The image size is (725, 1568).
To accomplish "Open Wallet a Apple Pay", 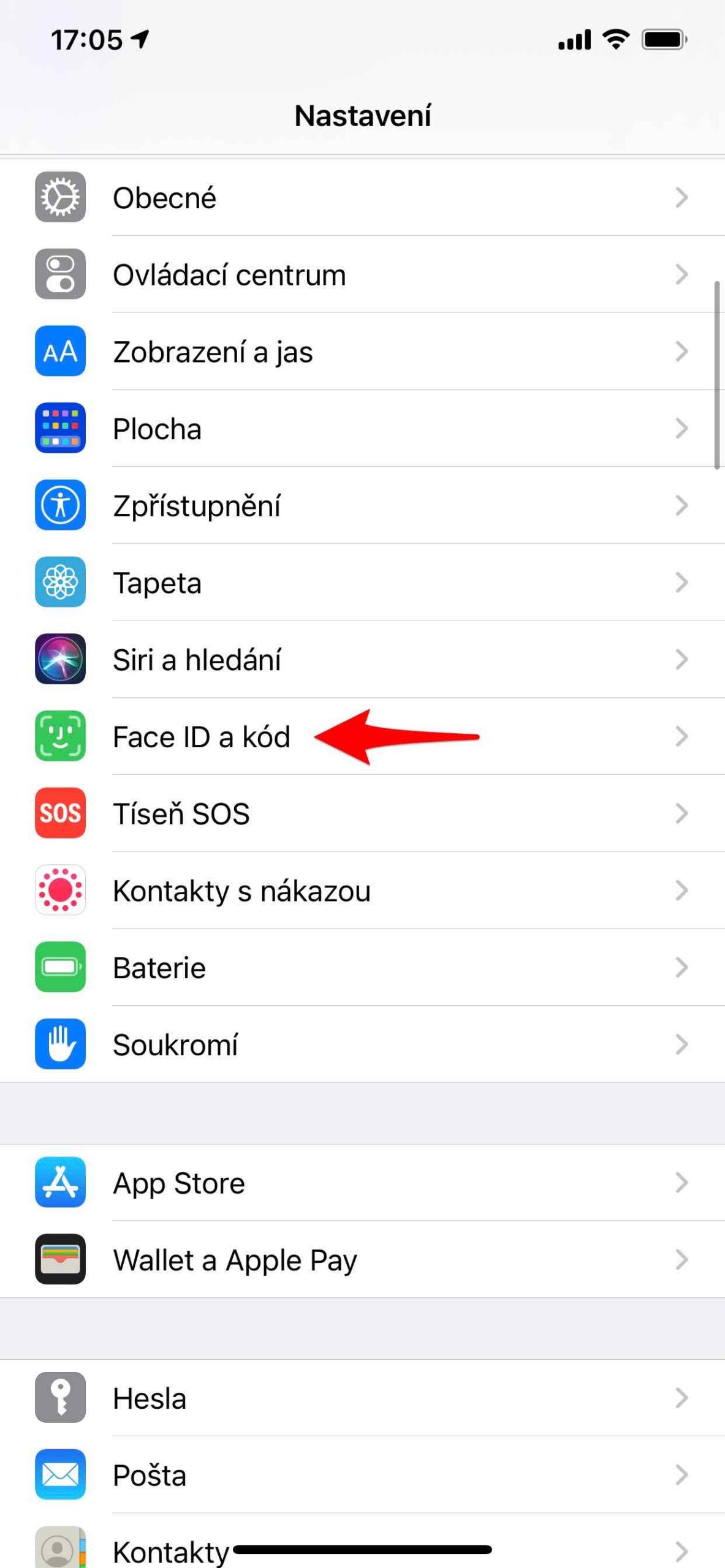I will [x=362, y=1260].
